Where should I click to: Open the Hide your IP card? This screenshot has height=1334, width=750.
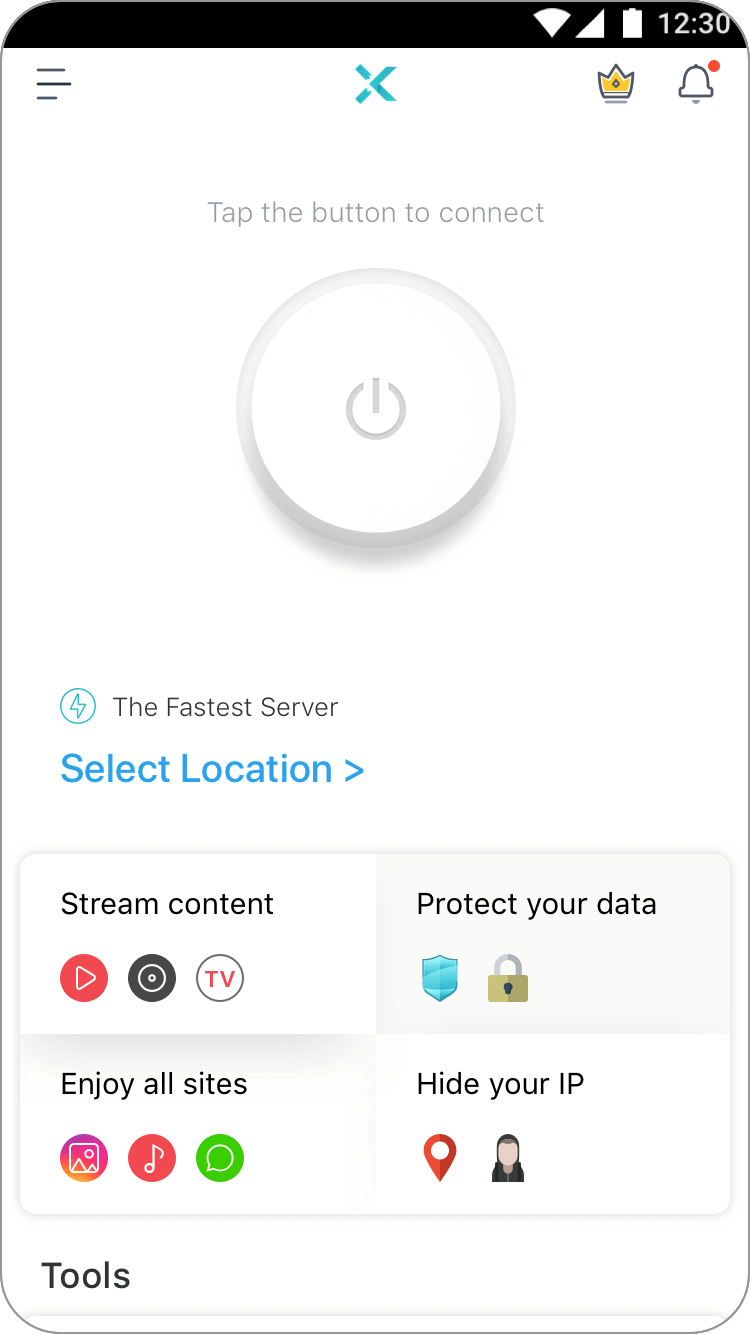553,1124
